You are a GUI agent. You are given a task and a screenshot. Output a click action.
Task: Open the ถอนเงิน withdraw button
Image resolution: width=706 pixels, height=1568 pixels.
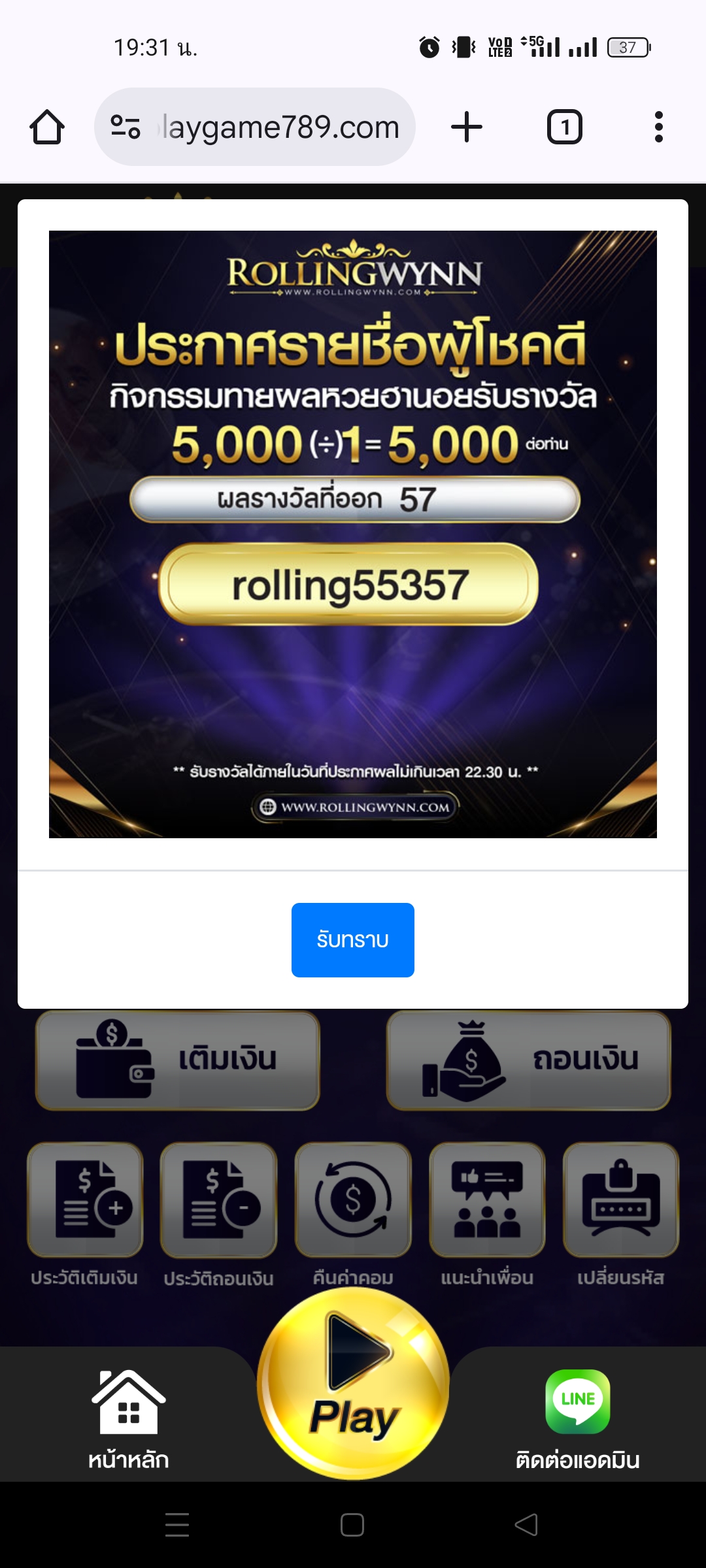coord(529,1060)
